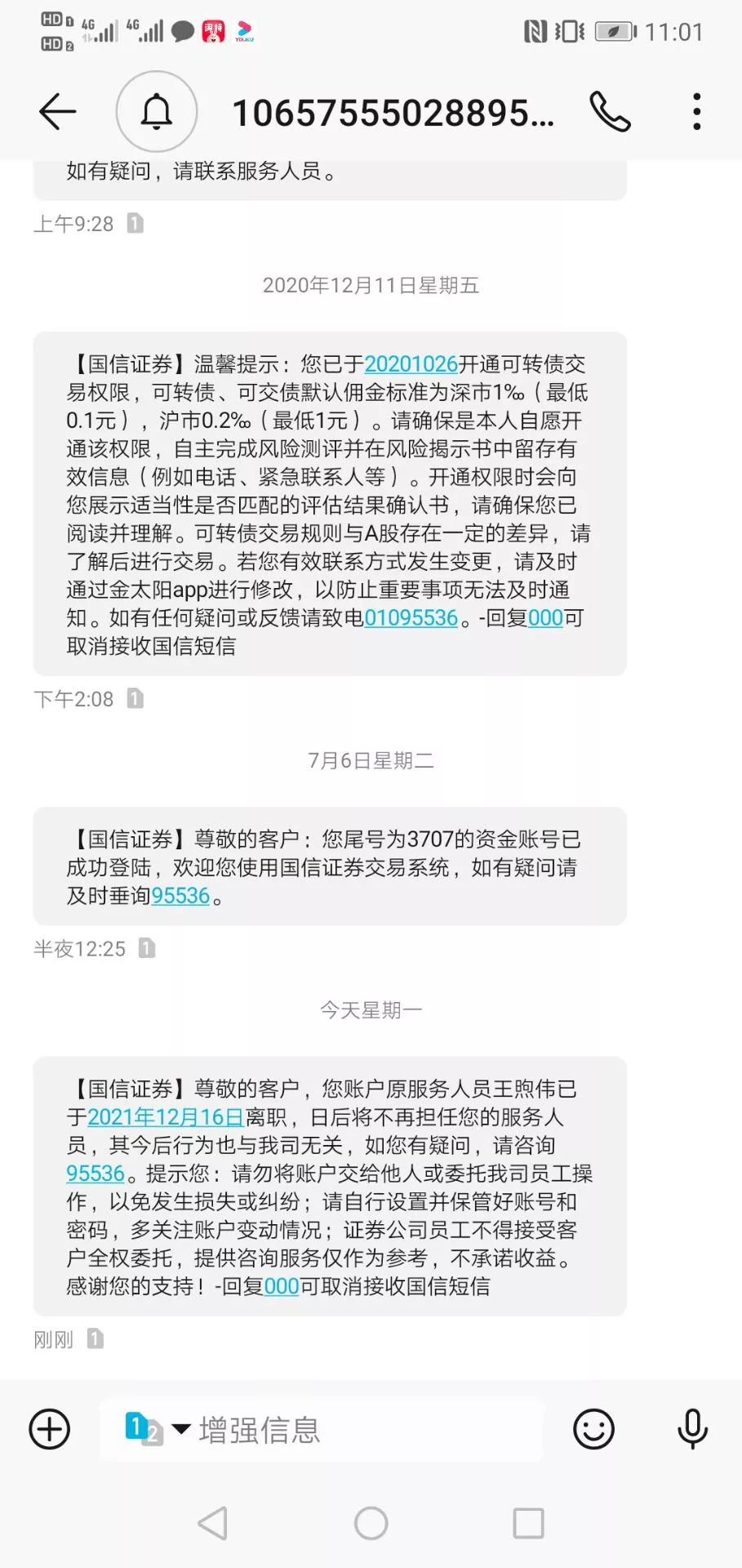The image size is (742, 1568).
Task: Tap the 20201026 date link
Action: tap(411, 364)
